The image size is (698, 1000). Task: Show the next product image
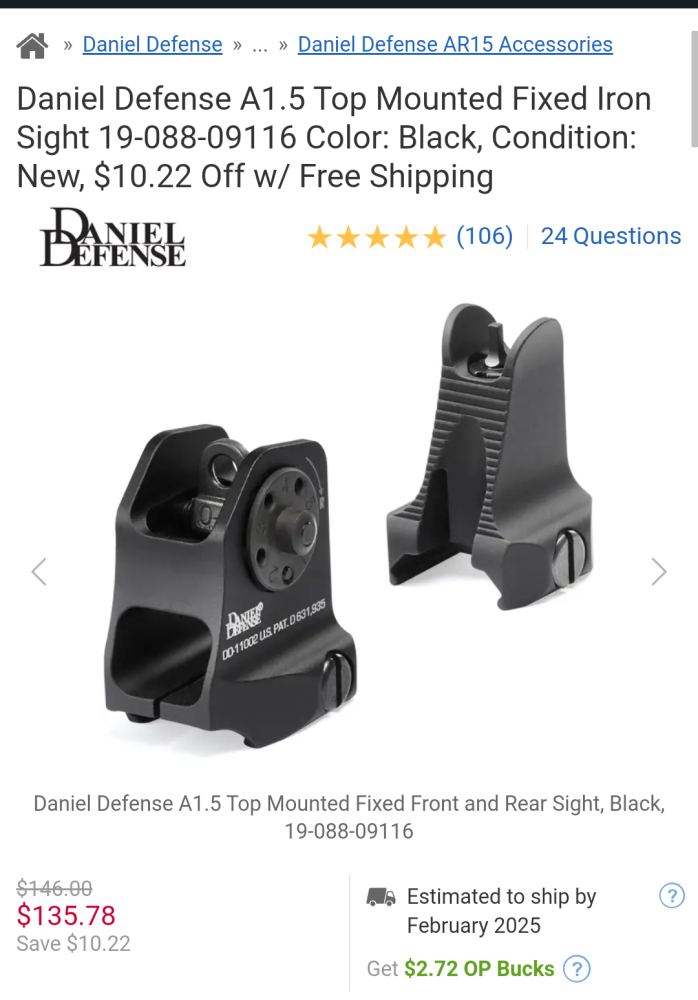pyautogui.click(x=659, y=572)
